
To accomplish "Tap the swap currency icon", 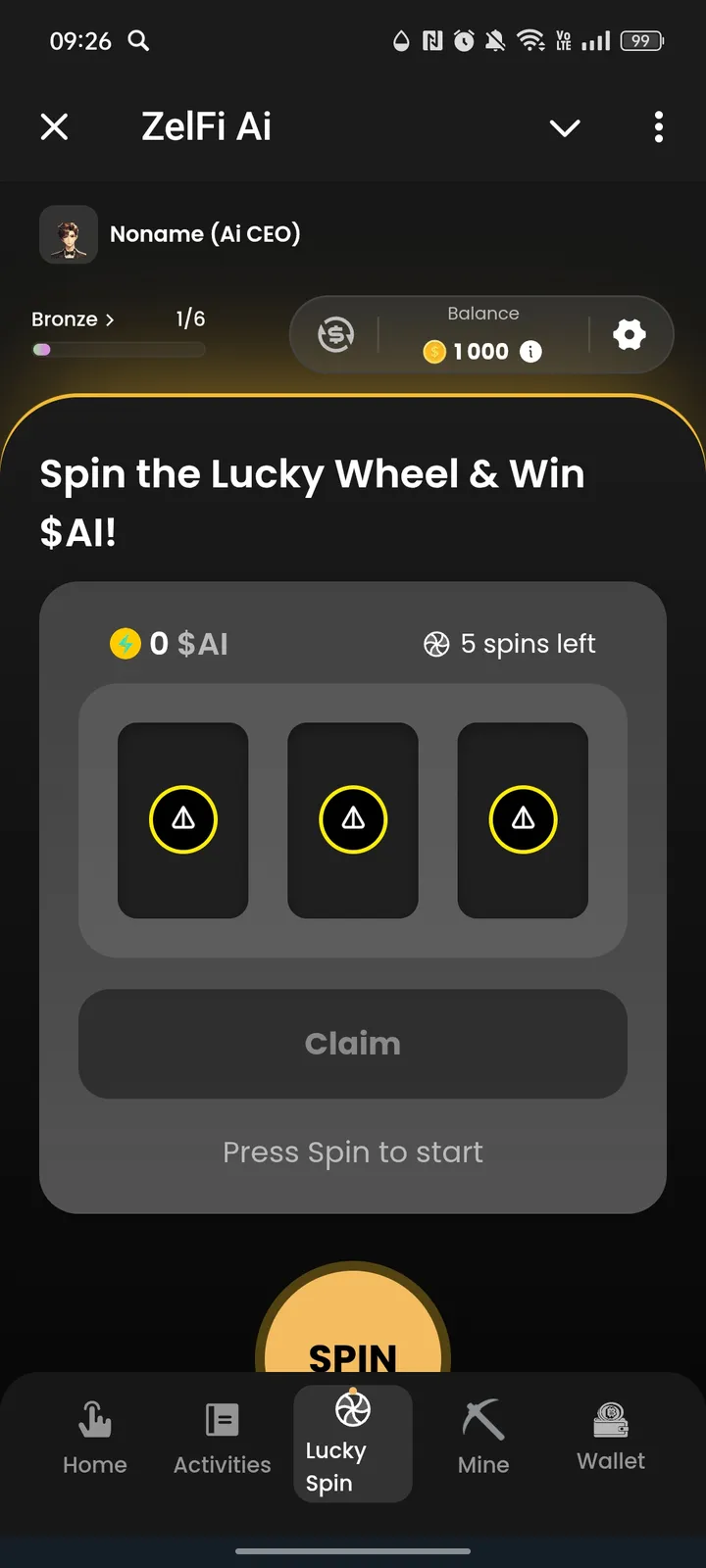I will tap(335, 335).
